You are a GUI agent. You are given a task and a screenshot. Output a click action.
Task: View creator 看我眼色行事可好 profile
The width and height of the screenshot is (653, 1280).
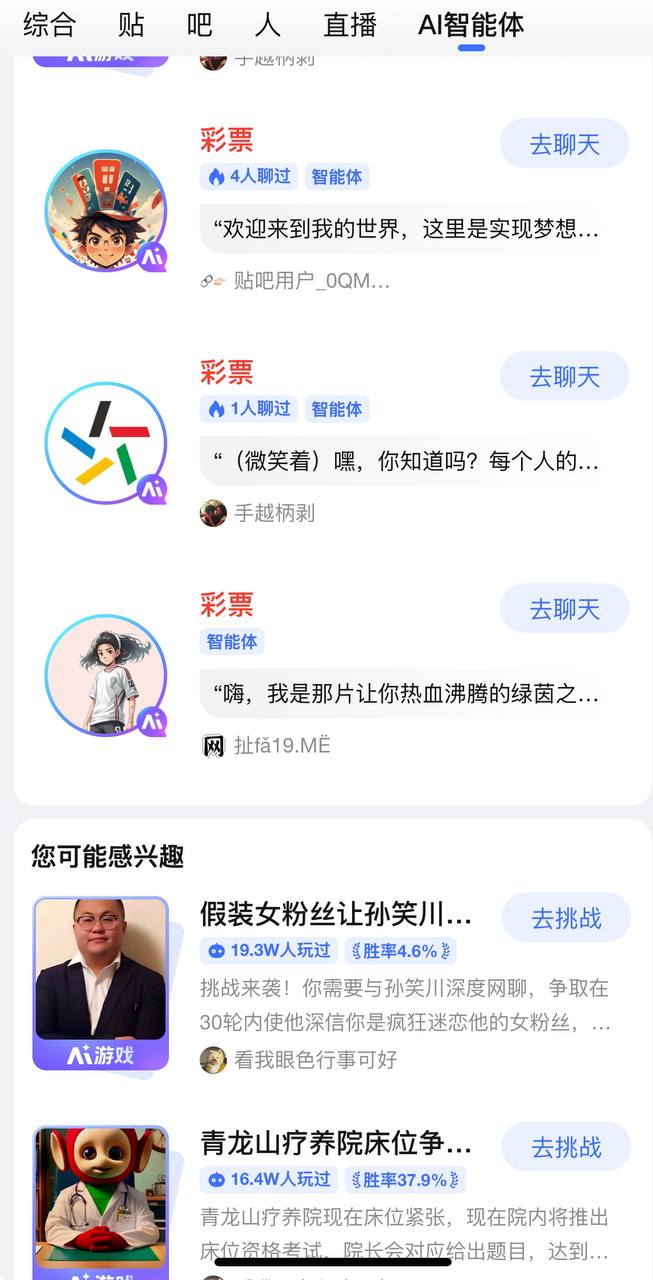[x=315, y=1060]
